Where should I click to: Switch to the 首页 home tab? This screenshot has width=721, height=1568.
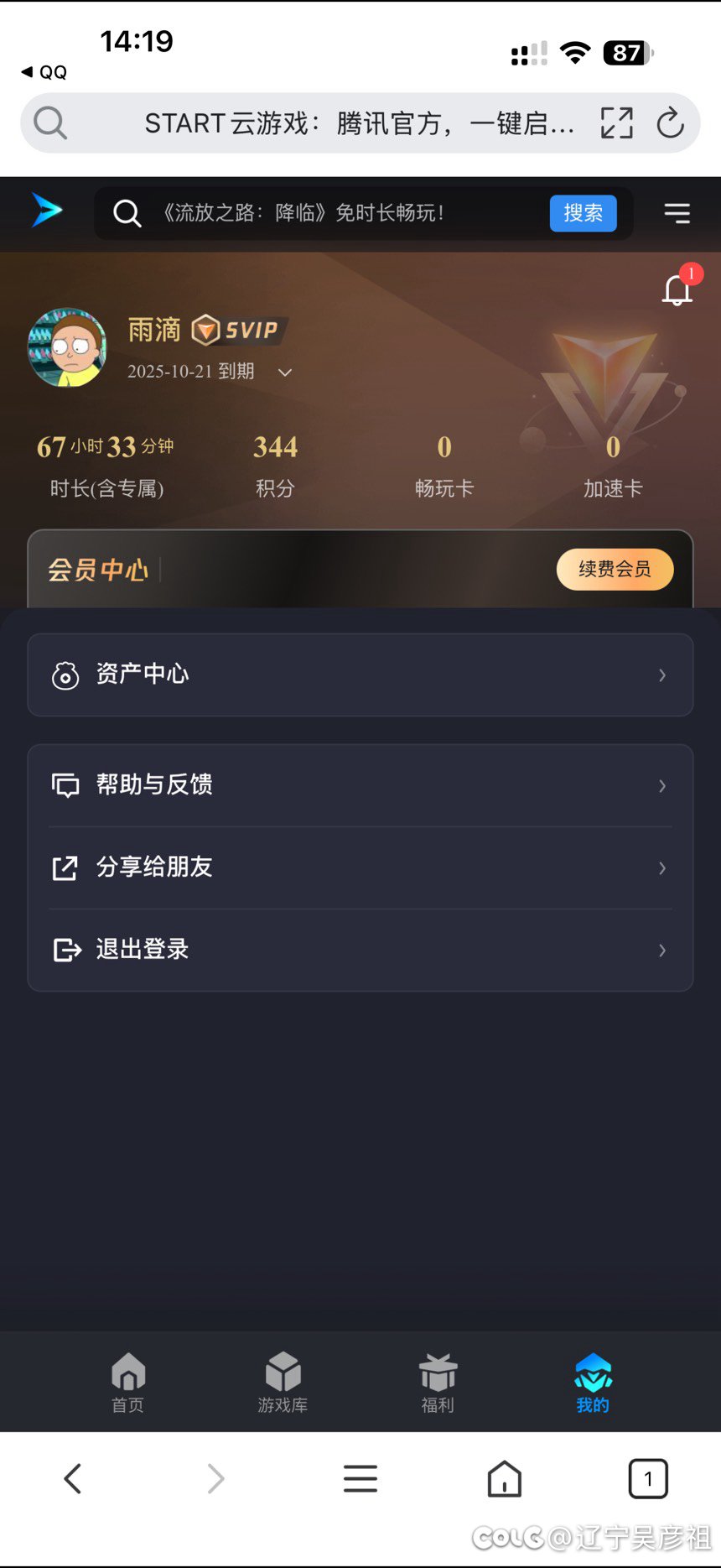(x=128, y=1382)
